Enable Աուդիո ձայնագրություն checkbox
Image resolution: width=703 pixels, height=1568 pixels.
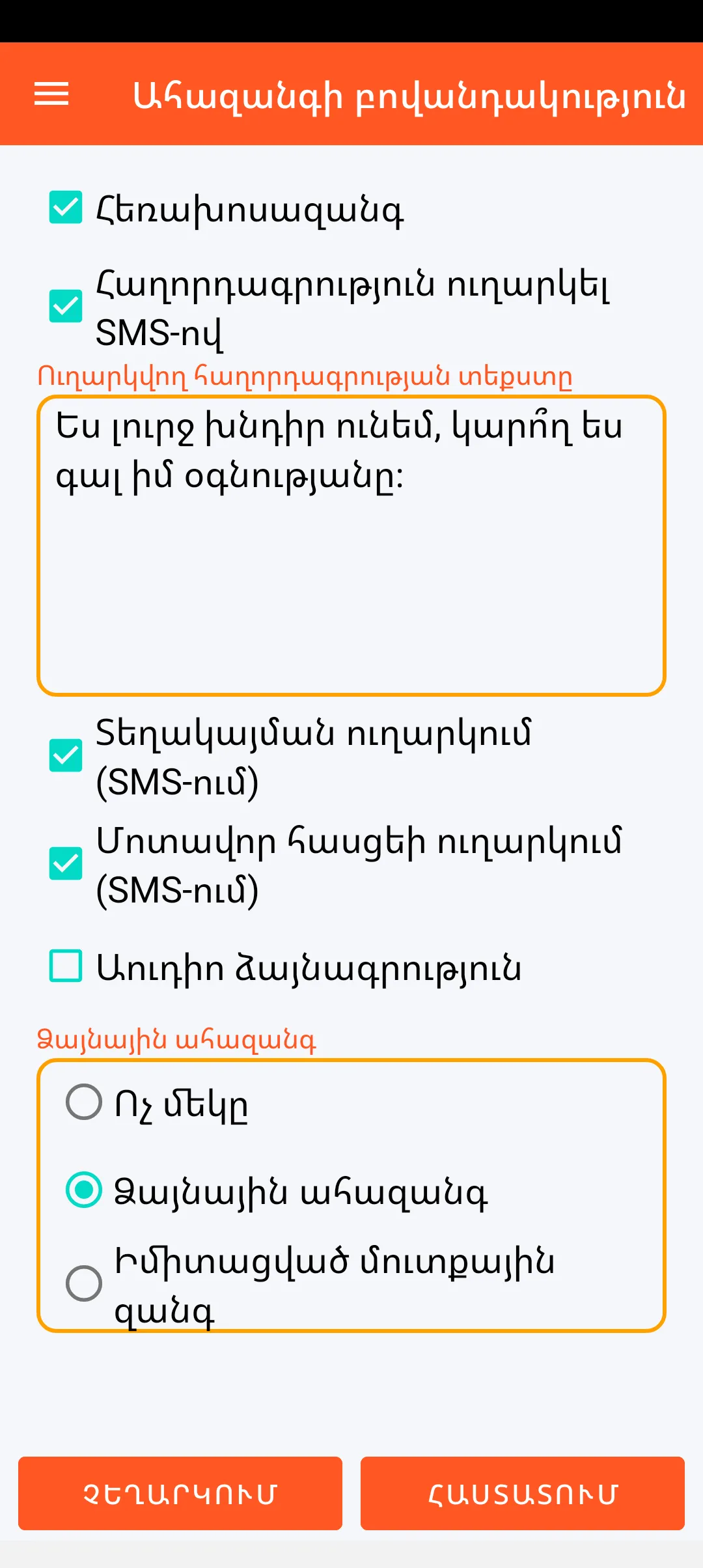coord(66,966)
